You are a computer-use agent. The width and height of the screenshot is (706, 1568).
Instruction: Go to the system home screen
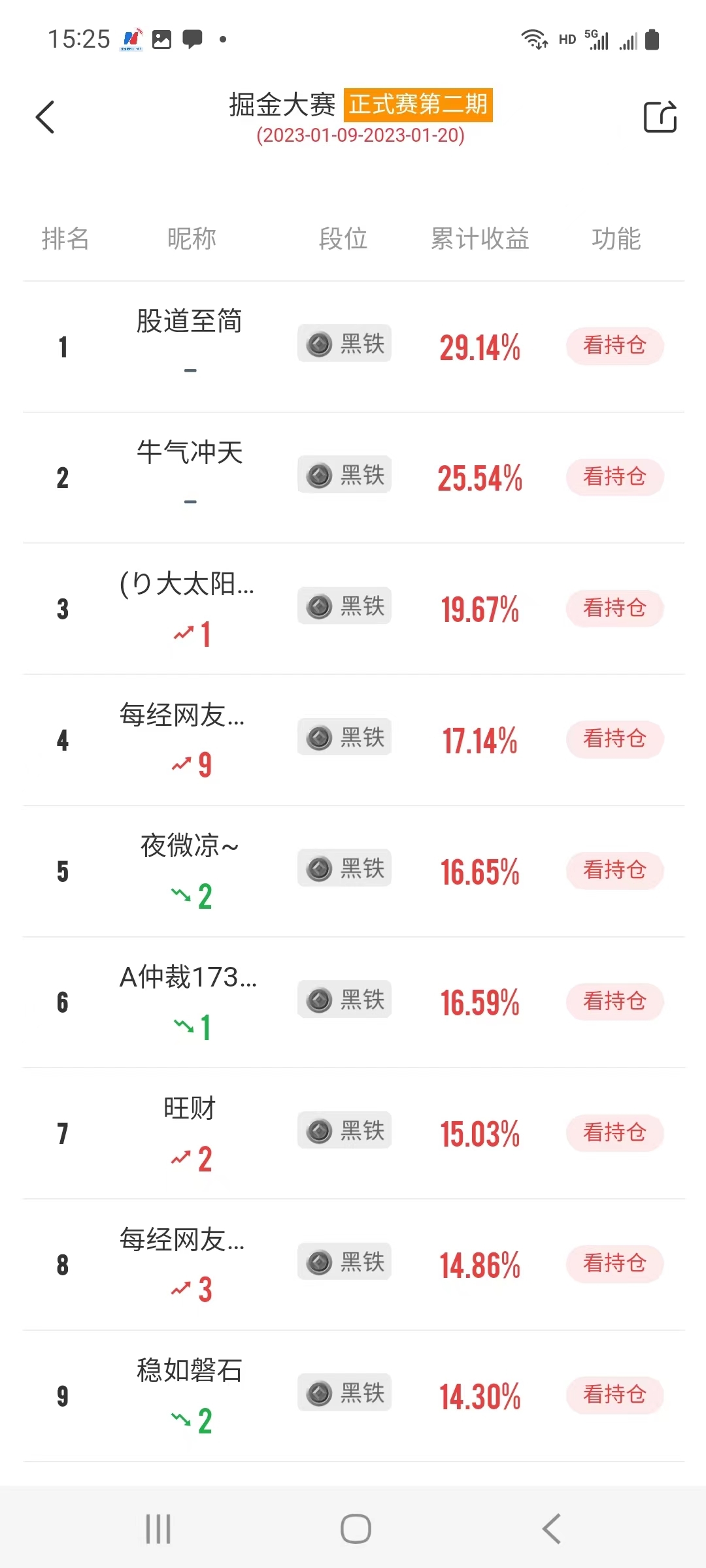click(x=356, y=1529)
